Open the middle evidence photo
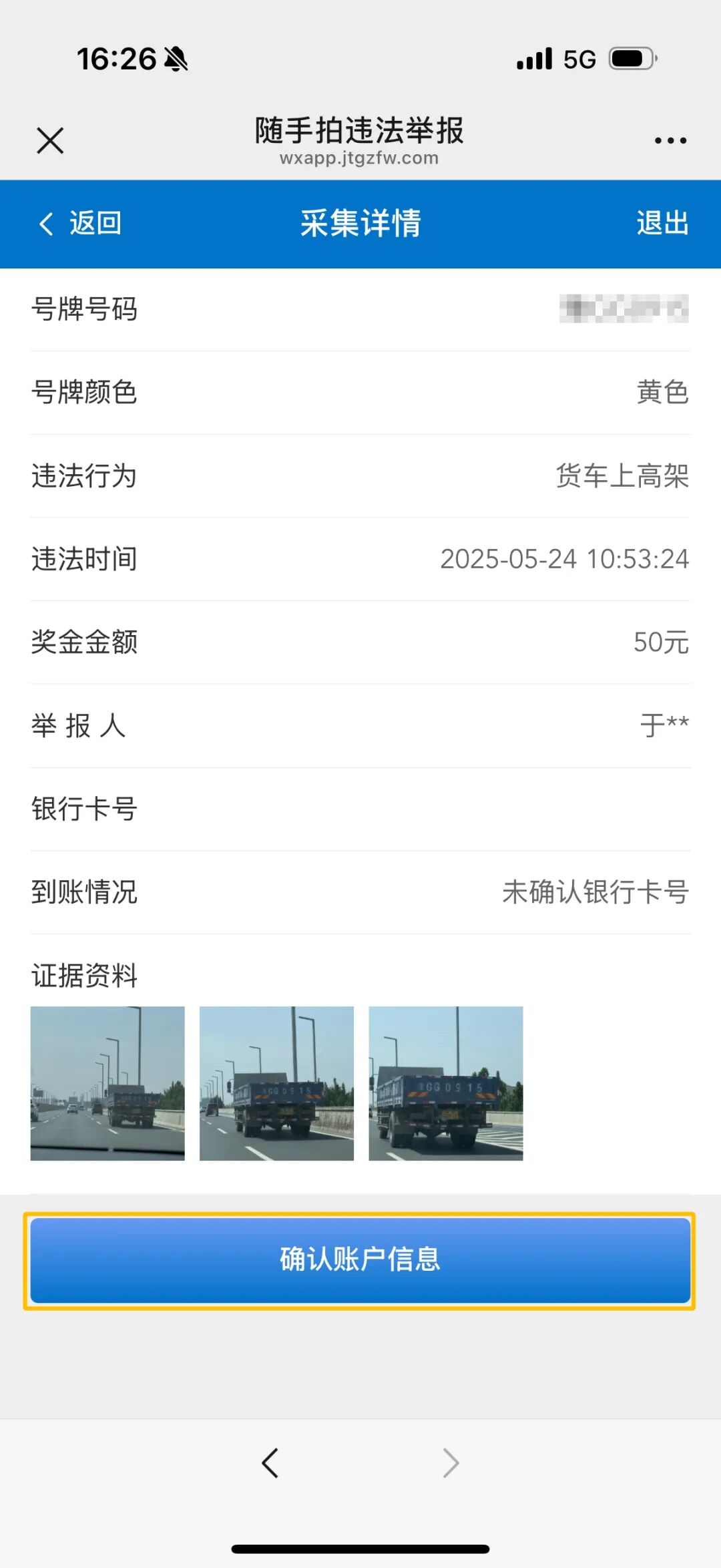Viewport: 721px width, 1568px height. [x=276, y=1084]
